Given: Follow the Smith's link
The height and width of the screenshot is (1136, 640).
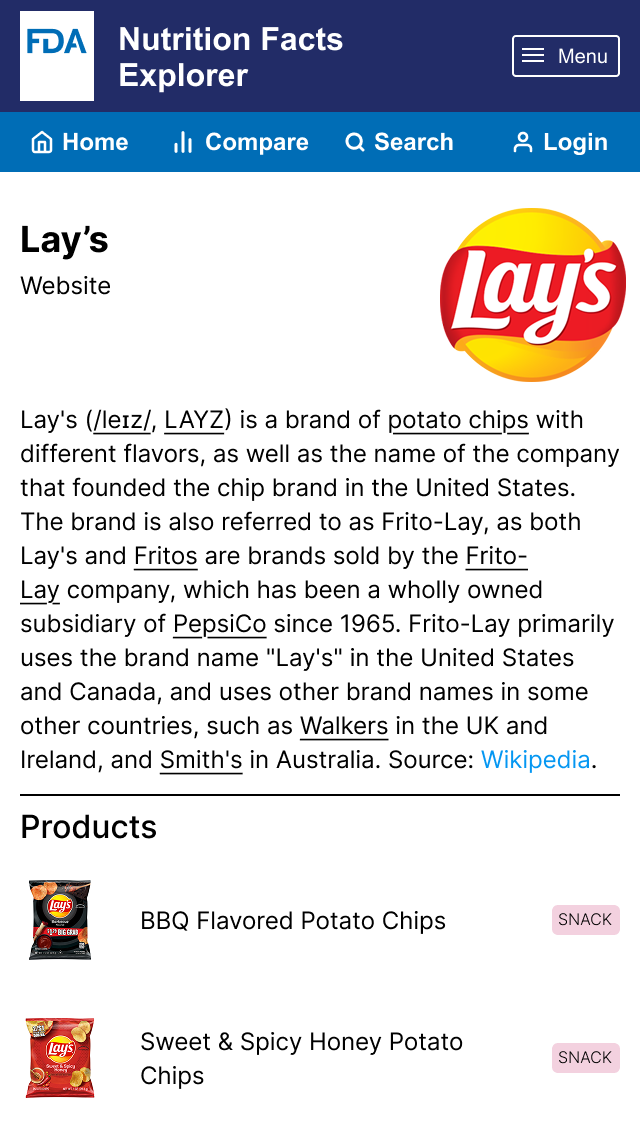Looking at the screenshot, I should click(201, 760).
